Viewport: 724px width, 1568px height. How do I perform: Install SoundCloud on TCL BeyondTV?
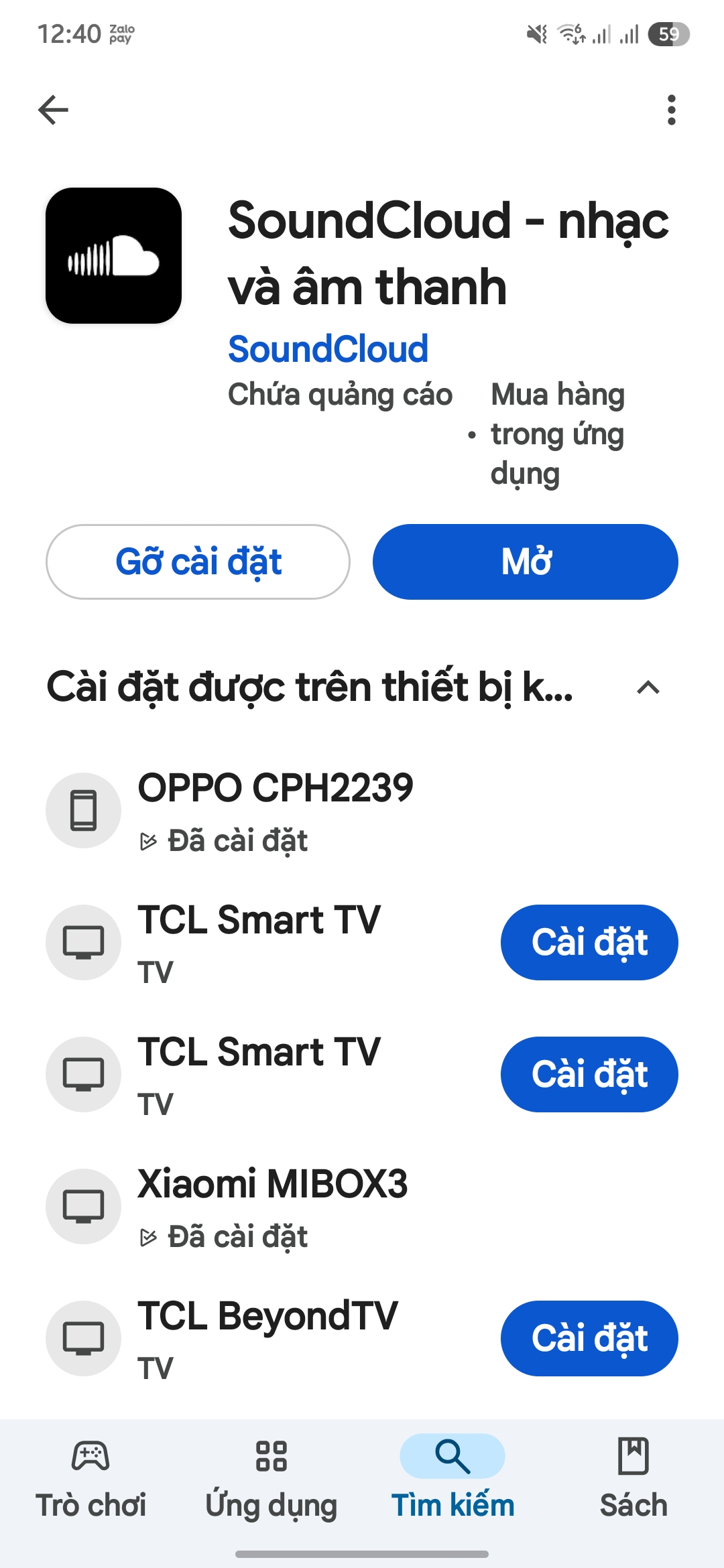click(589, 1338)
